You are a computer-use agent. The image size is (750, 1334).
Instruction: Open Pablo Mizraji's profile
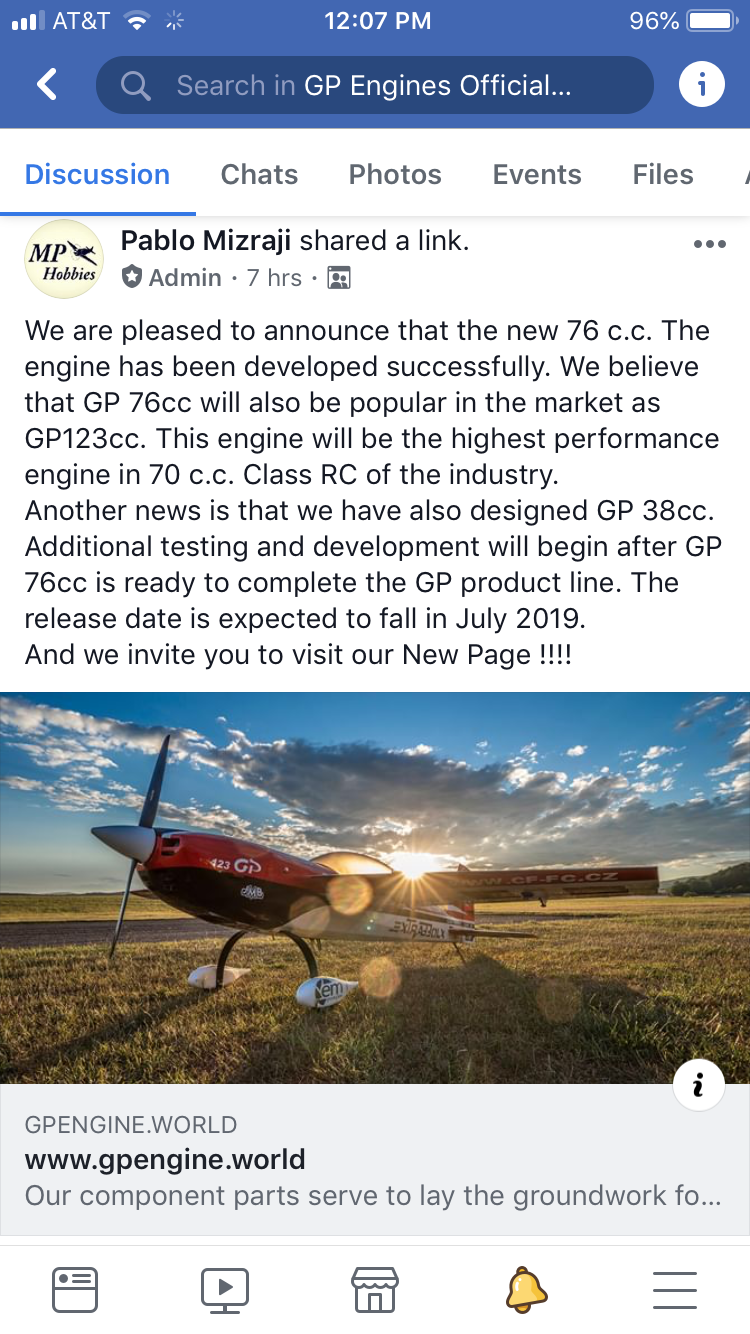pyautogui.click(x=206, y=240)
